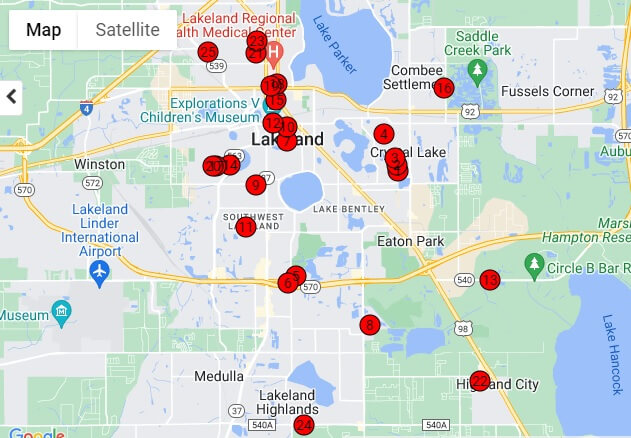Select map marker number 4

(383, 134)
